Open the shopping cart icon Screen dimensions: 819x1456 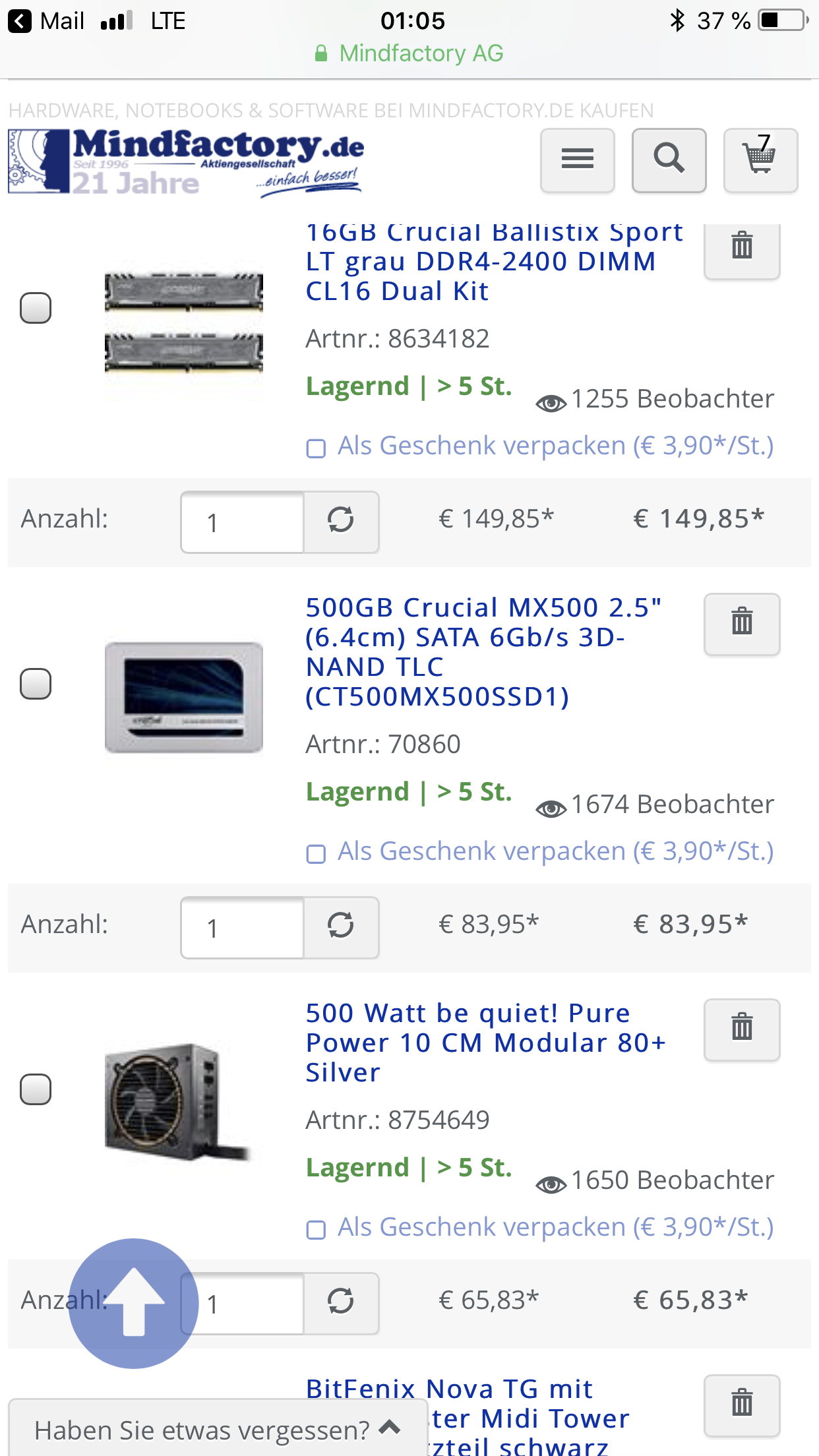click(760, 160)
